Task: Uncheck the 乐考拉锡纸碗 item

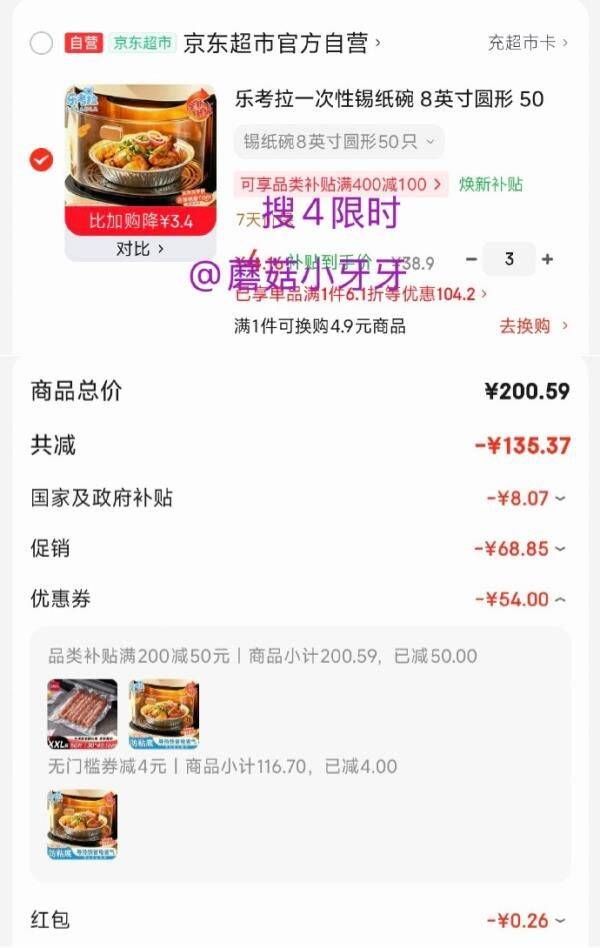Action: pos(41,160)
